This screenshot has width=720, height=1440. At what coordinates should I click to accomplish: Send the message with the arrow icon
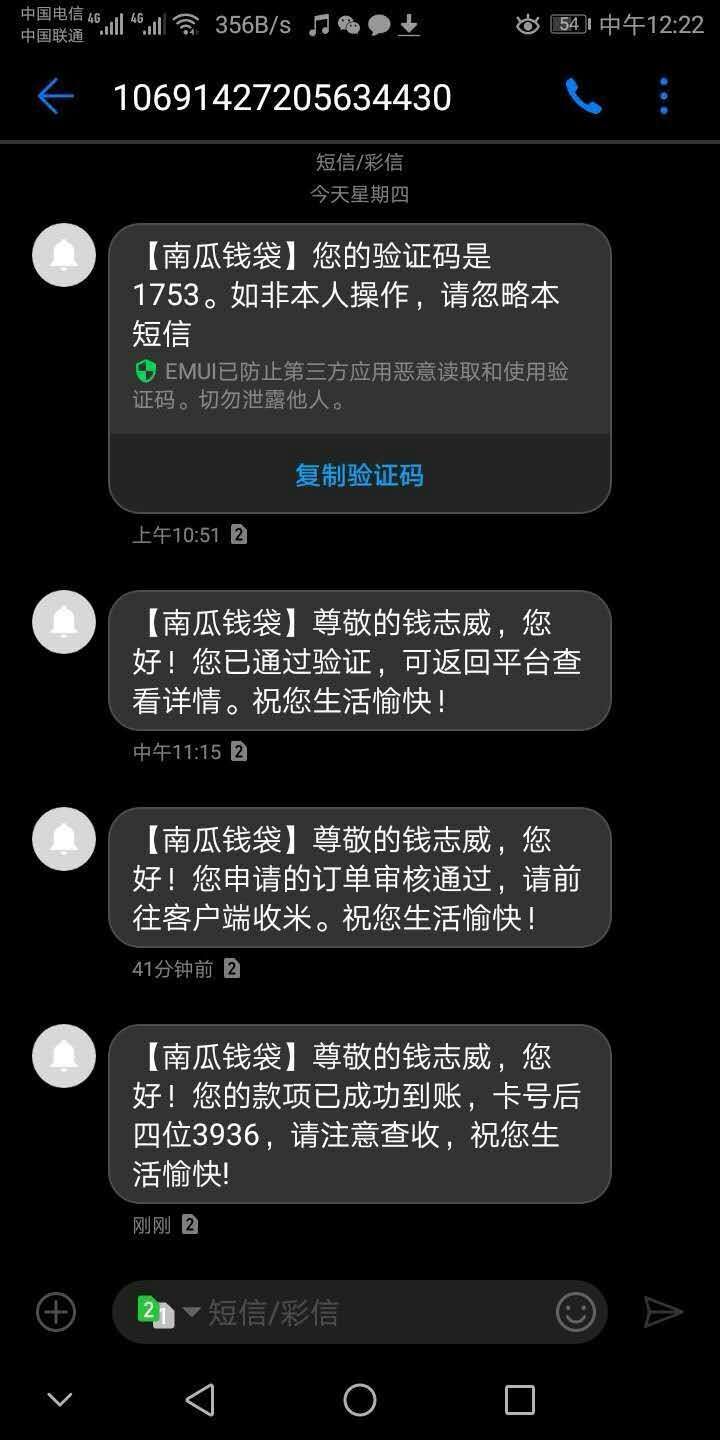[663, 1312]
